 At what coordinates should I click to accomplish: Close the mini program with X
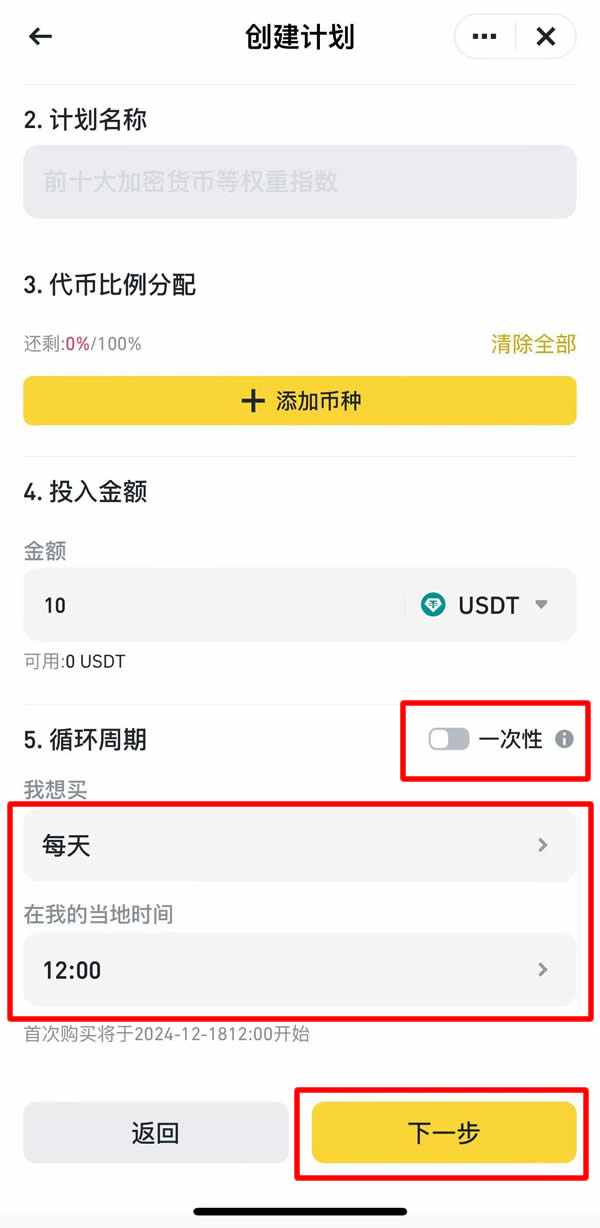click(546, 37)
